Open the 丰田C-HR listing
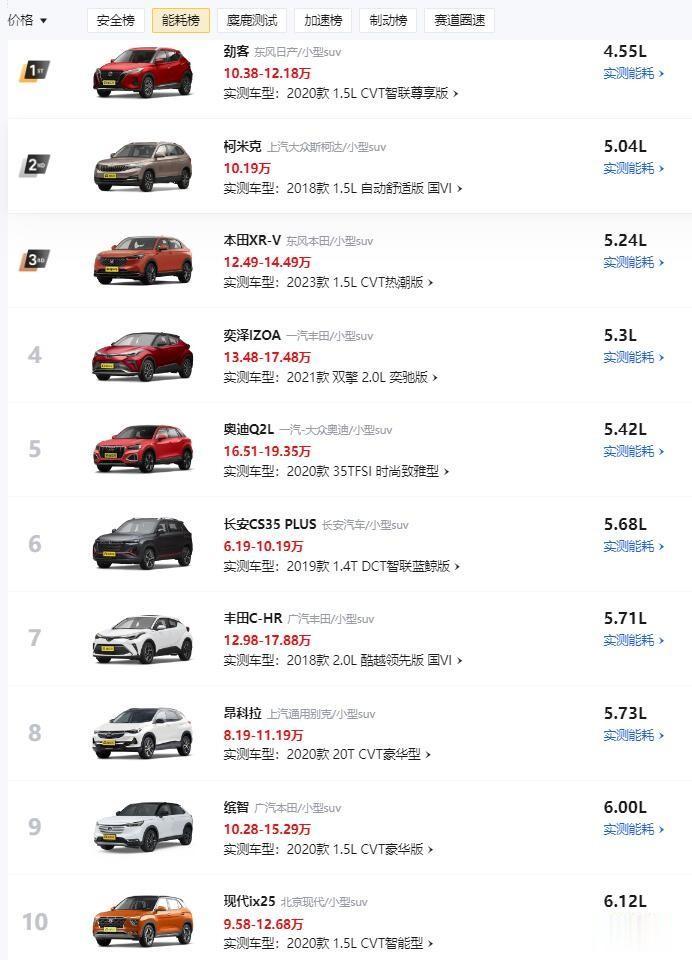Screen dimensions: 692x960 tap(252, 618)
